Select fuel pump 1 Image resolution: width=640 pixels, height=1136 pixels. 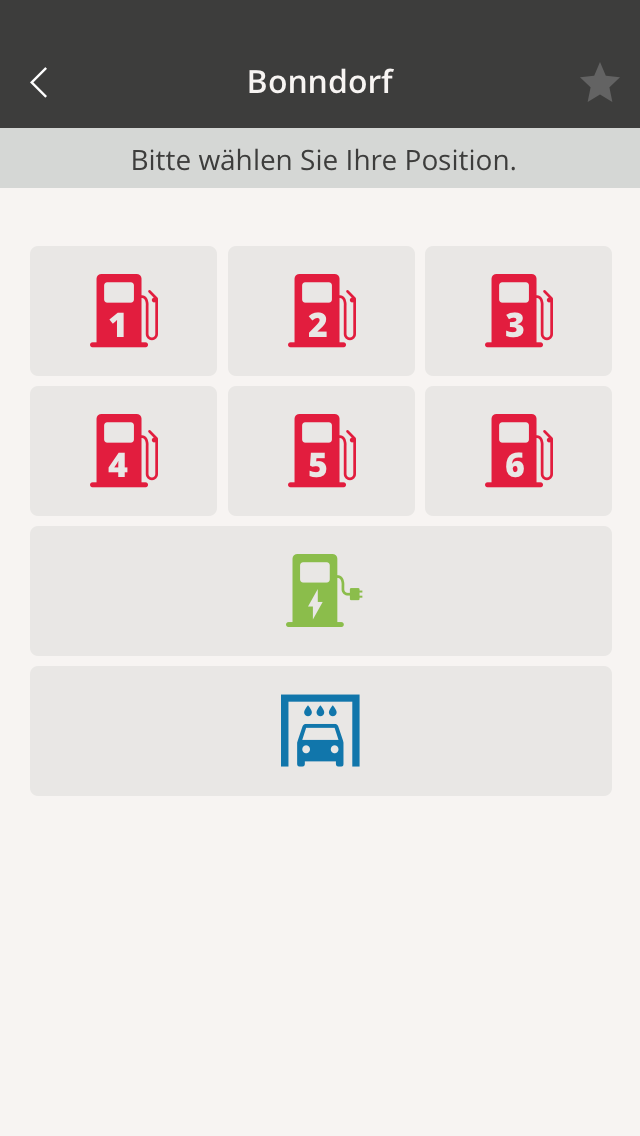tap(123, 311)
